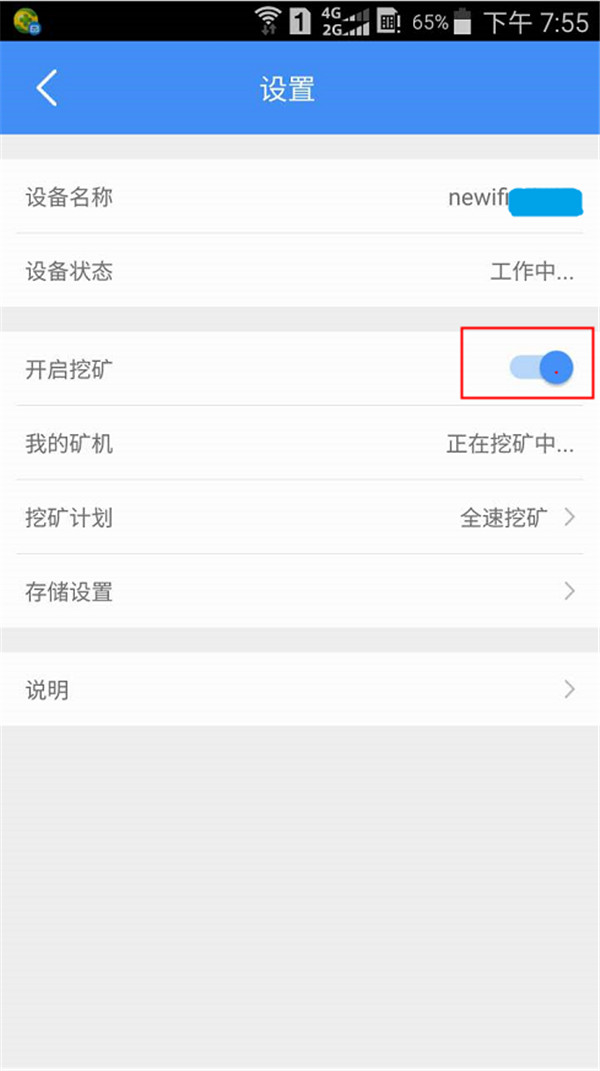This screenshot has width=600, height=1071.
Task: Open 存储设置
Action: (x=300, y=591)
